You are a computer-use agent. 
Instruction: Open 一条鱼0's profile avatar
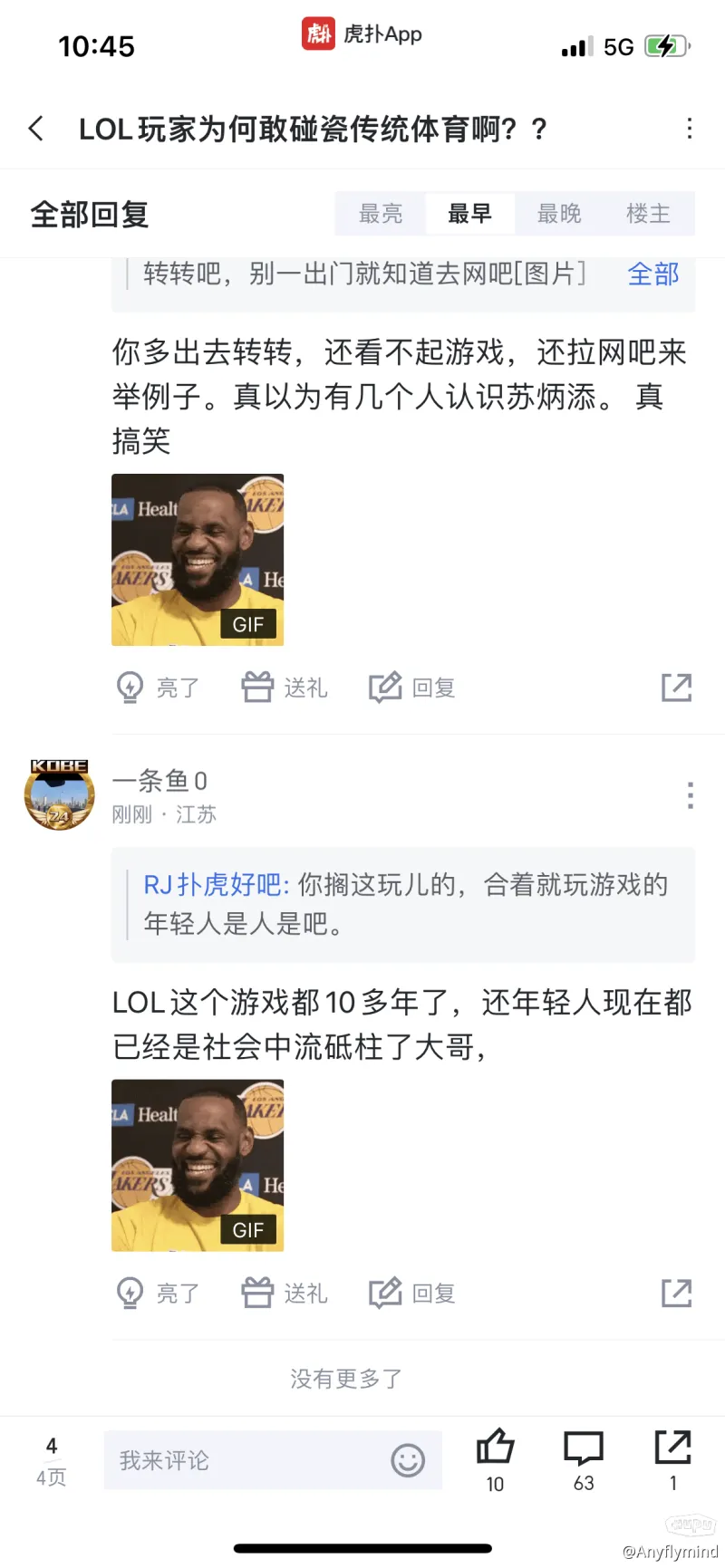pyautogui.click(x=60, y=794)
